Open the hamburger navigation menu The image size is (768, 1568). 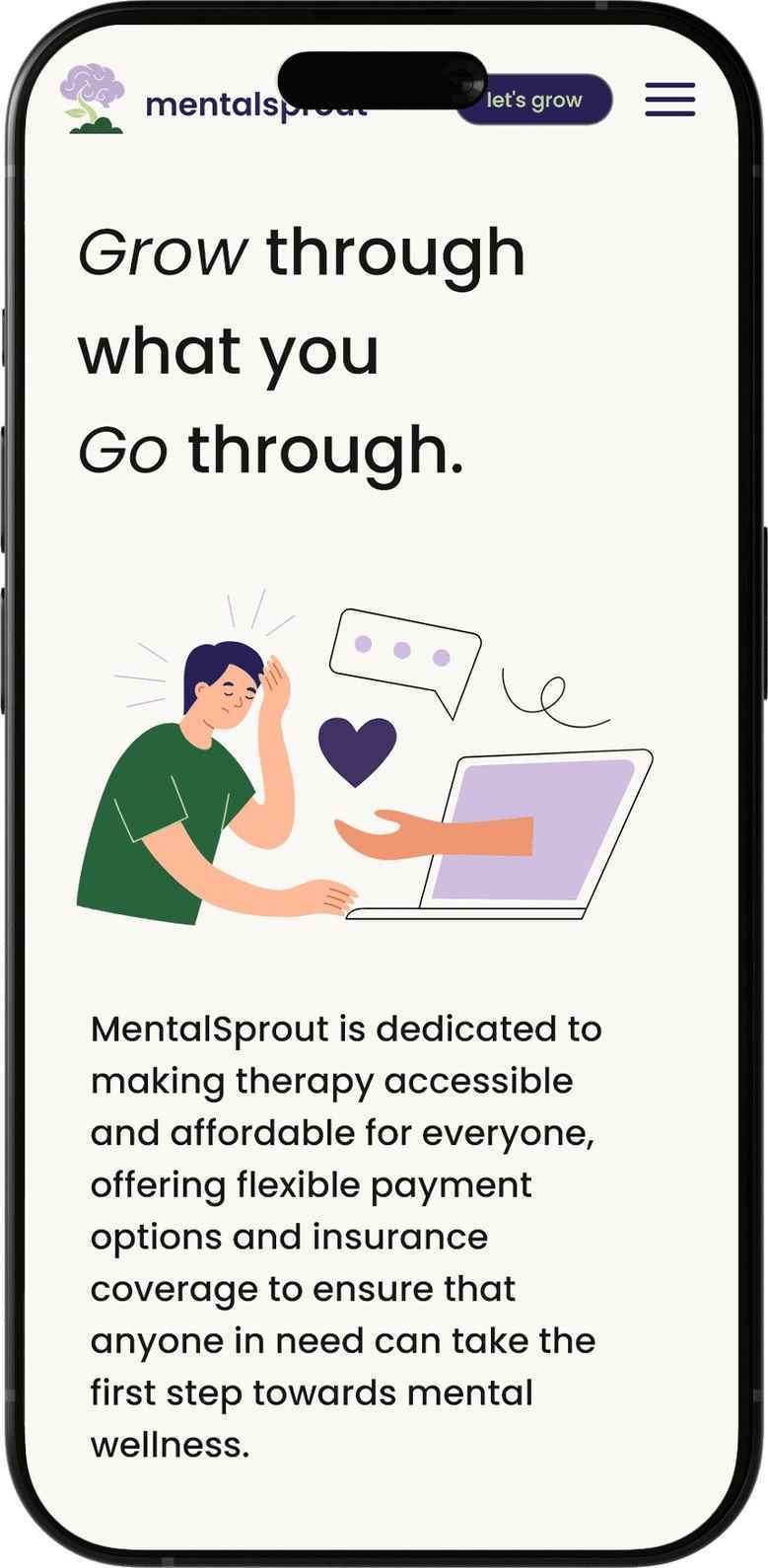(669, 100)
